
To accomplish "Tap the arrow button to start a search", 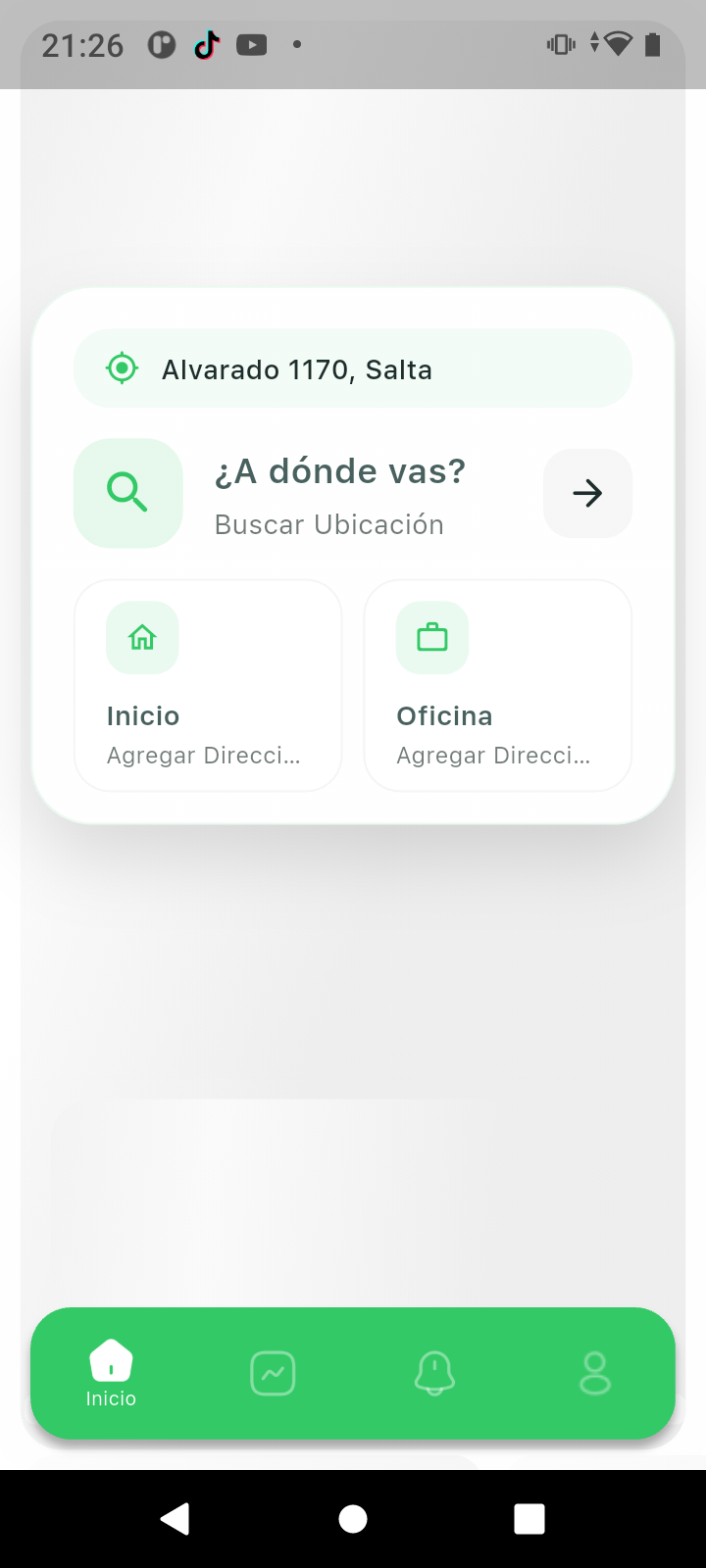I will point(586,493).
